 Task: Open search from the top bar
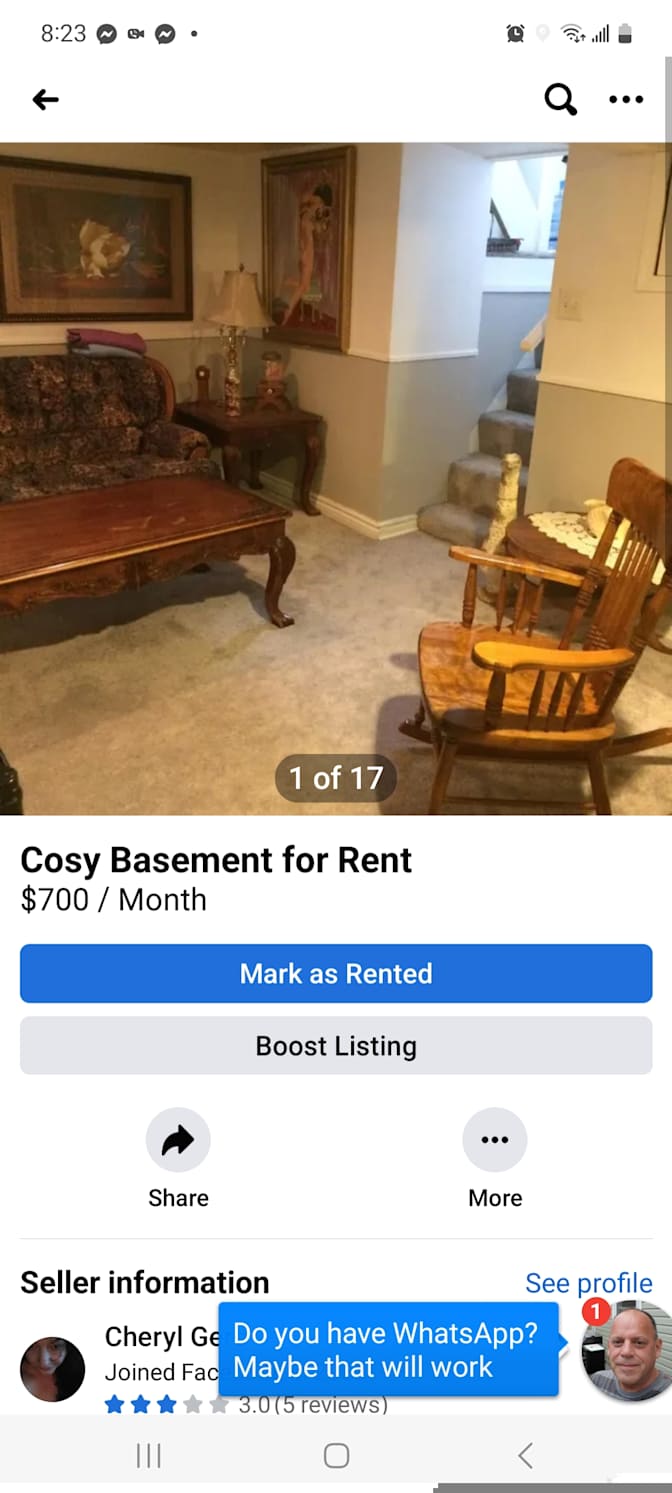click(x=560, y=99)
